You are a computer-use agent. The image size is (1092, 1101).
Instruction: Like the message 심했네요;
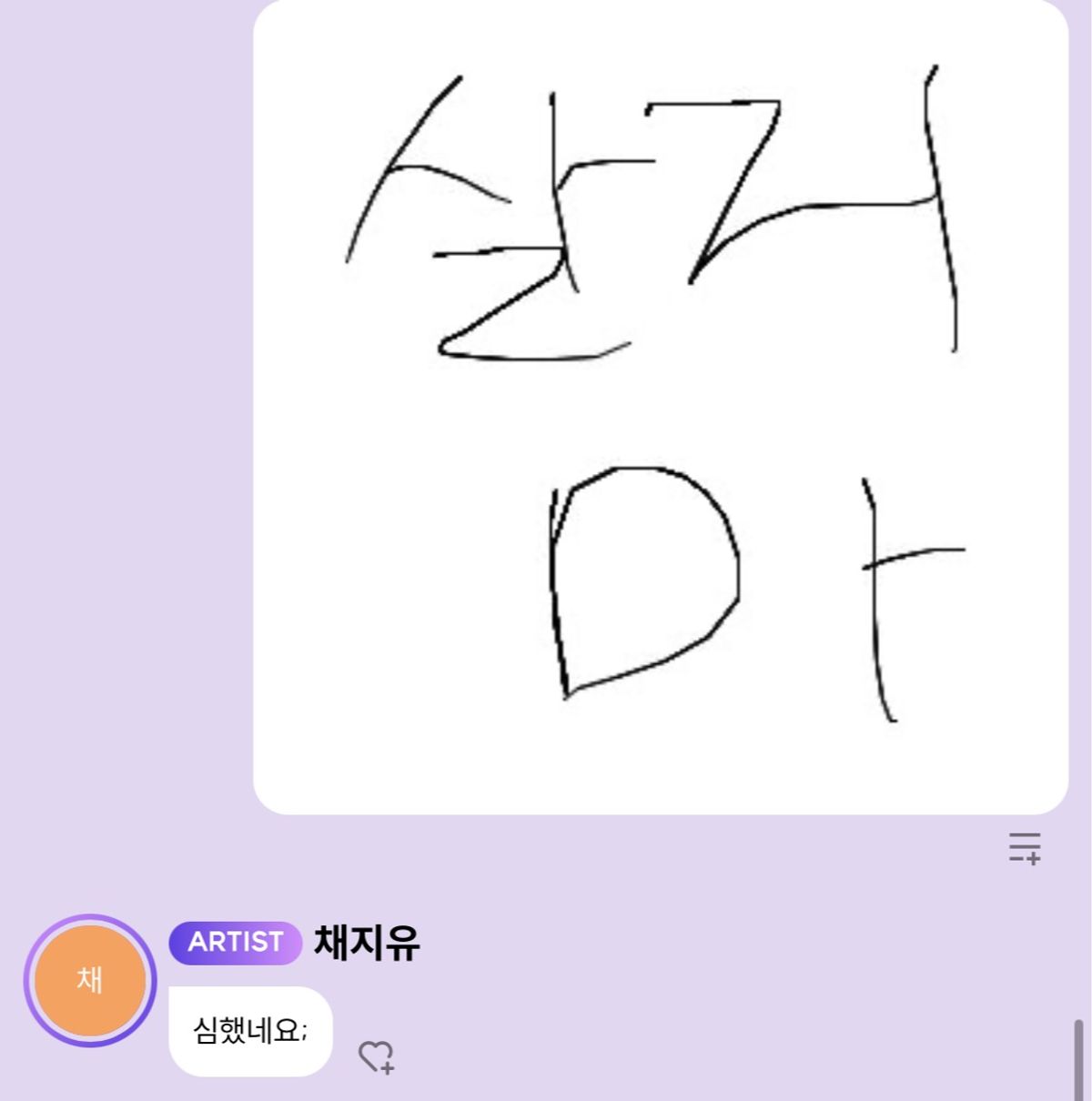(x=375, y=1056)
